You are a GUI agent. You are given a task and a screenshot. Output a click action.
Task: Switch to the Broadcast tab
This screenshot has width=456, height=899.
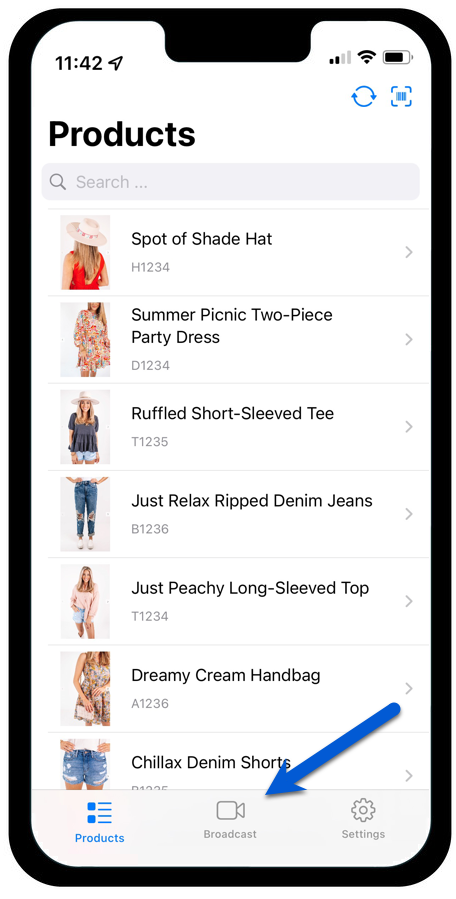point(230,820)
